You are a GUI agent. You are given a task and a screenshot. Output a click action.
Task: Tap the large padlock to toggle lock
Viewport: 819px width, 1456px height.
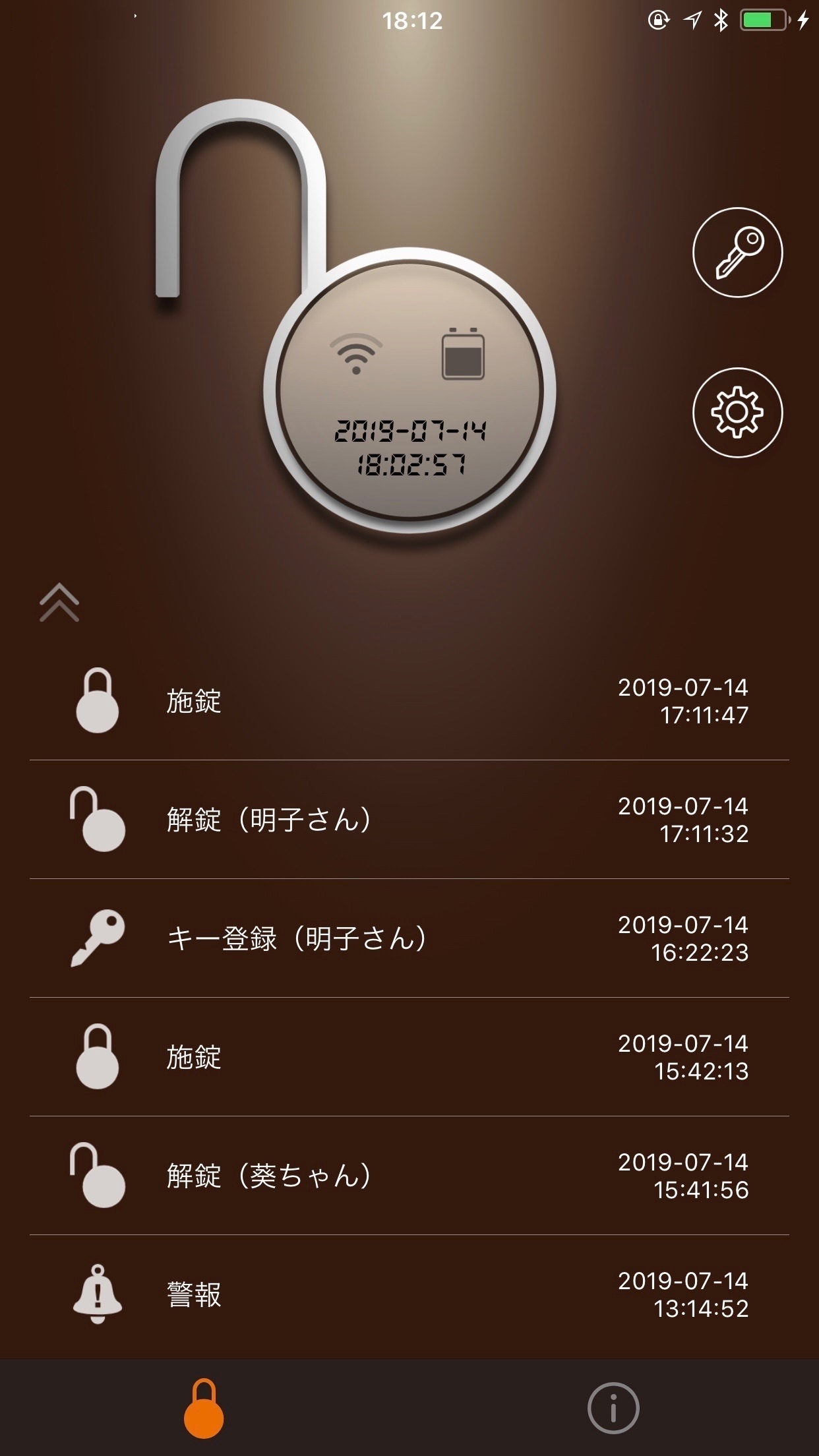click(409, 390)
